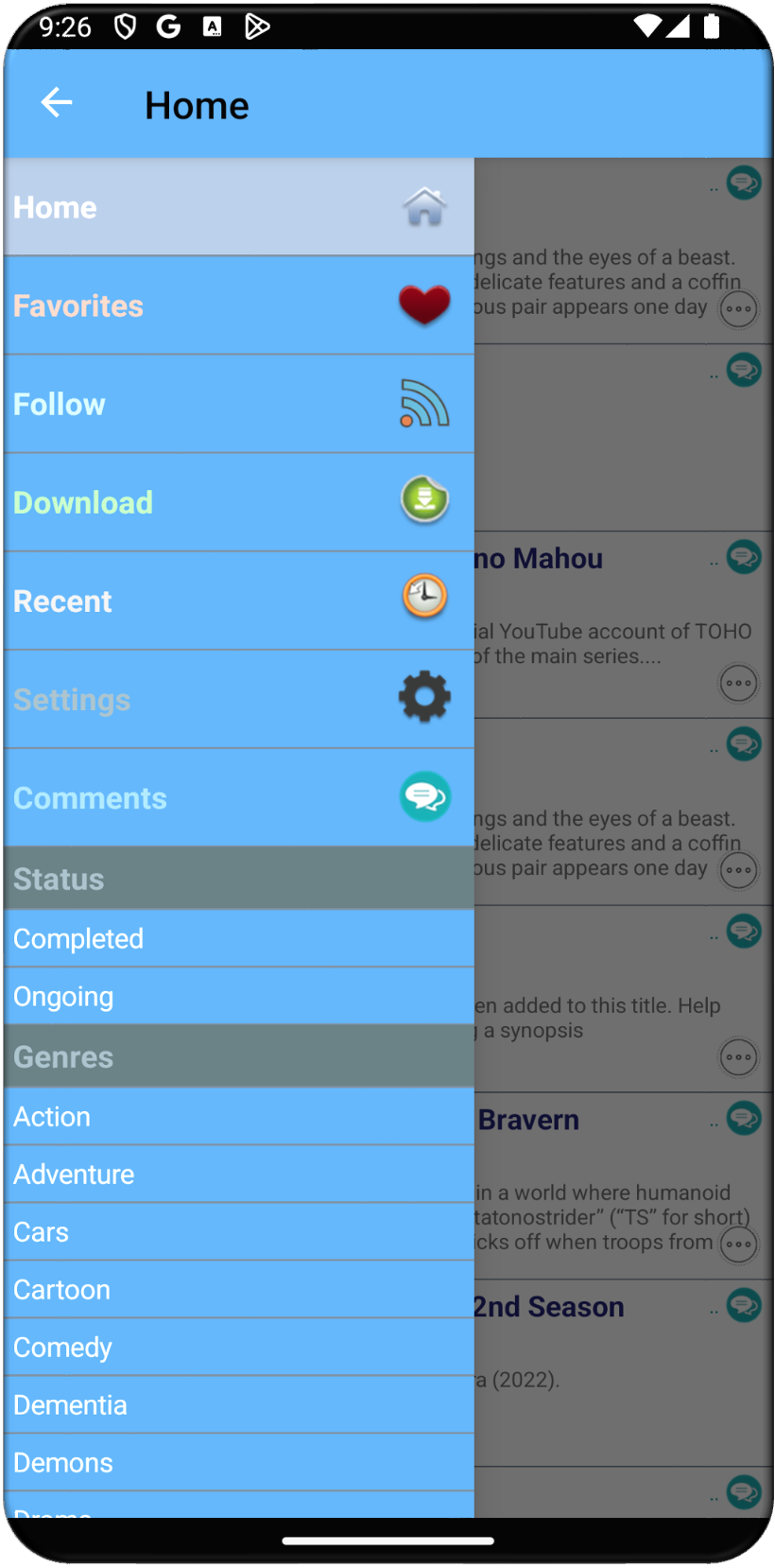
Task: Choose the Adventure genre
Action: click(239, 1174)
